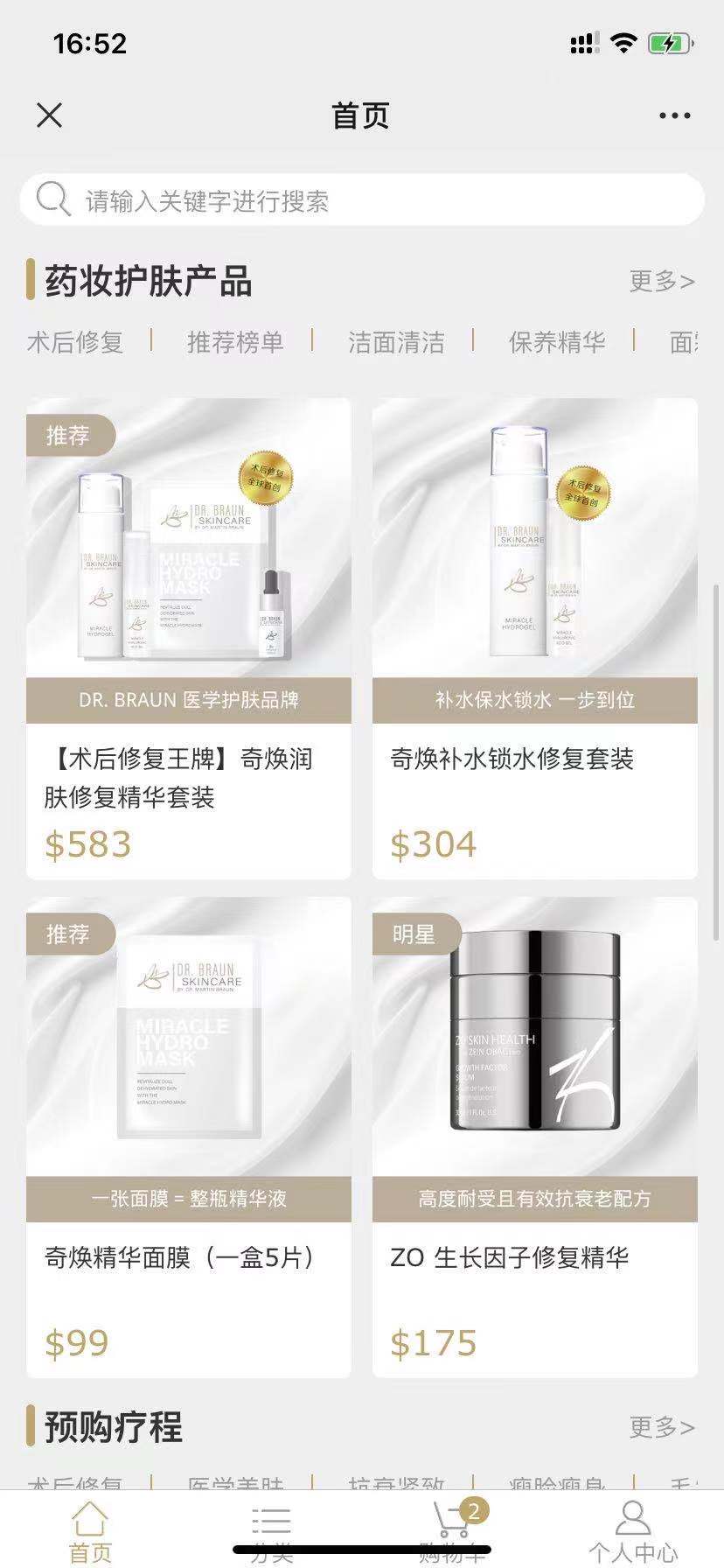
Task: Open the 个人中心 tab
Action: pos(632,1531)
